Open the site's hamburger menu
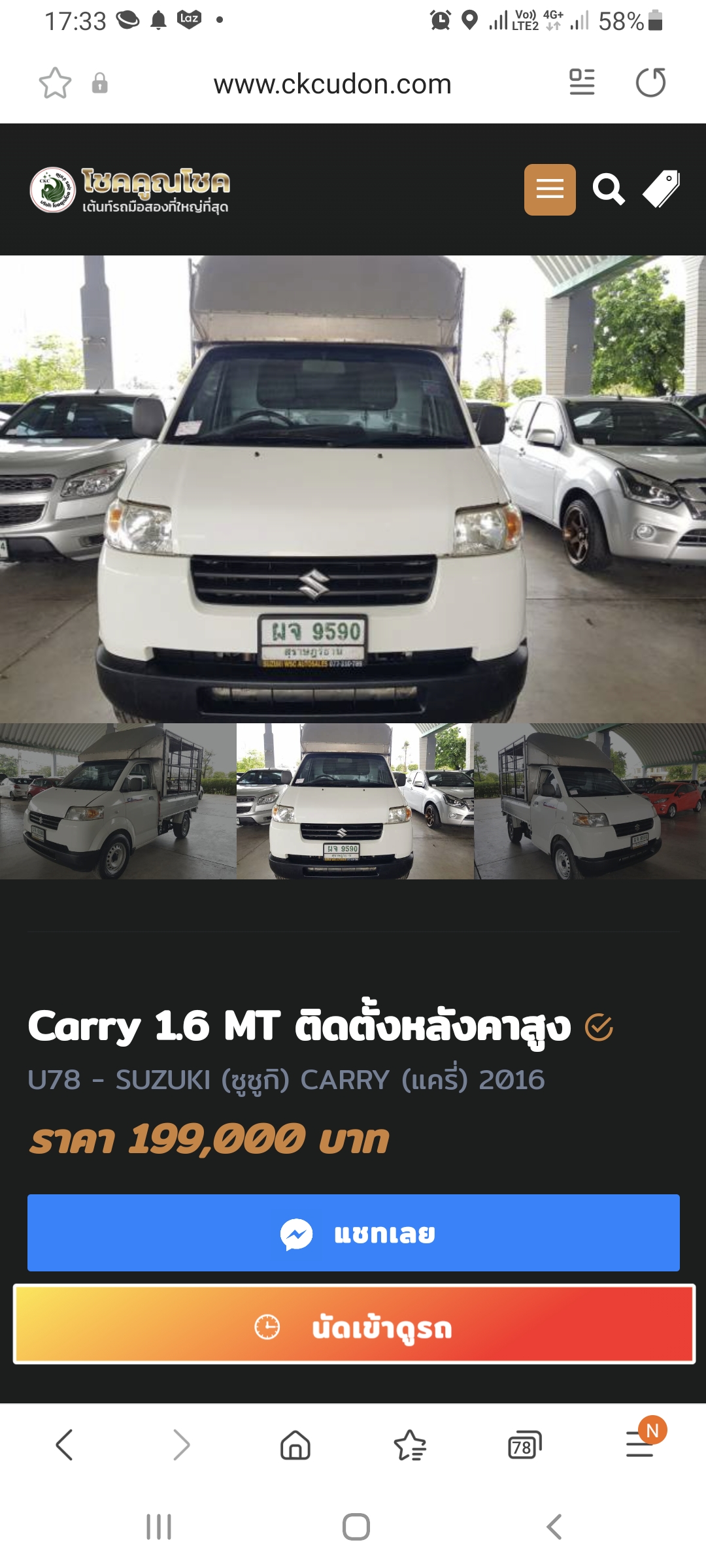Screen dimensions: 706x1568 coord(550,189)
